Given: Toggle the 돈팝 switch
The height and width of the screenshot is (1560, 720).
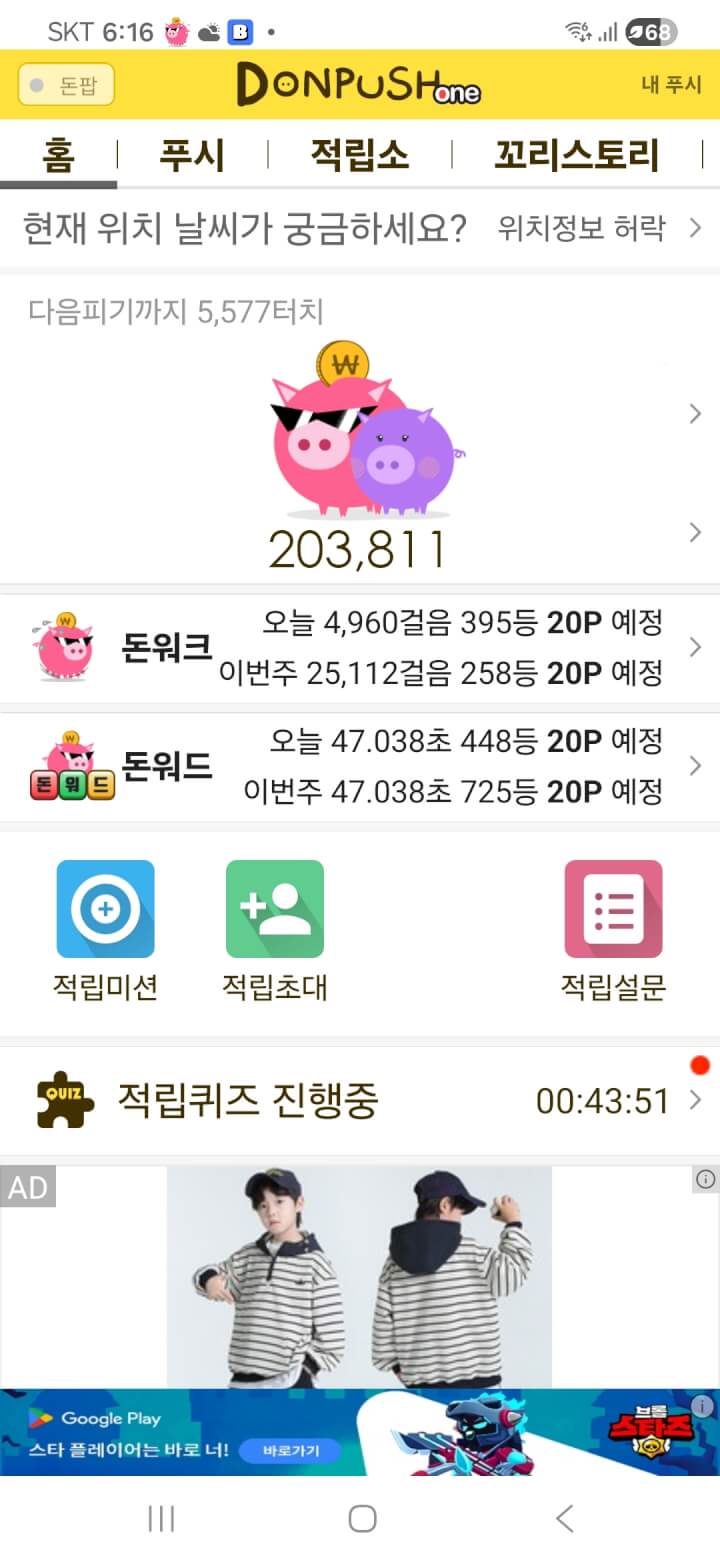Looking at the screenshot, I should click(66, 85).
